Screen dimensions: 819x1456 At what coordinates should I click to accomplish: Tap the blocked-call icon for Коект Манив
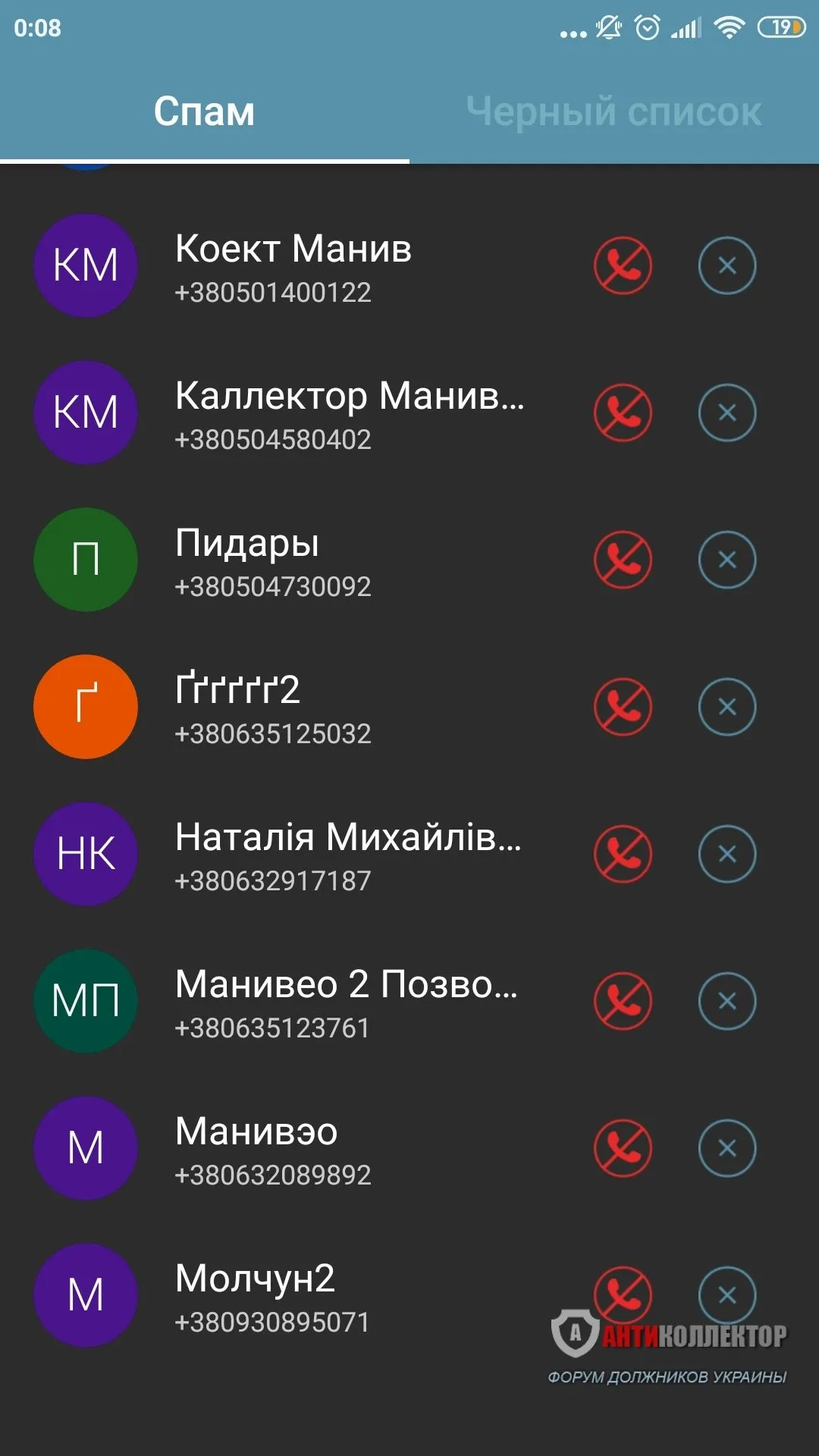(x=623, y=266)
